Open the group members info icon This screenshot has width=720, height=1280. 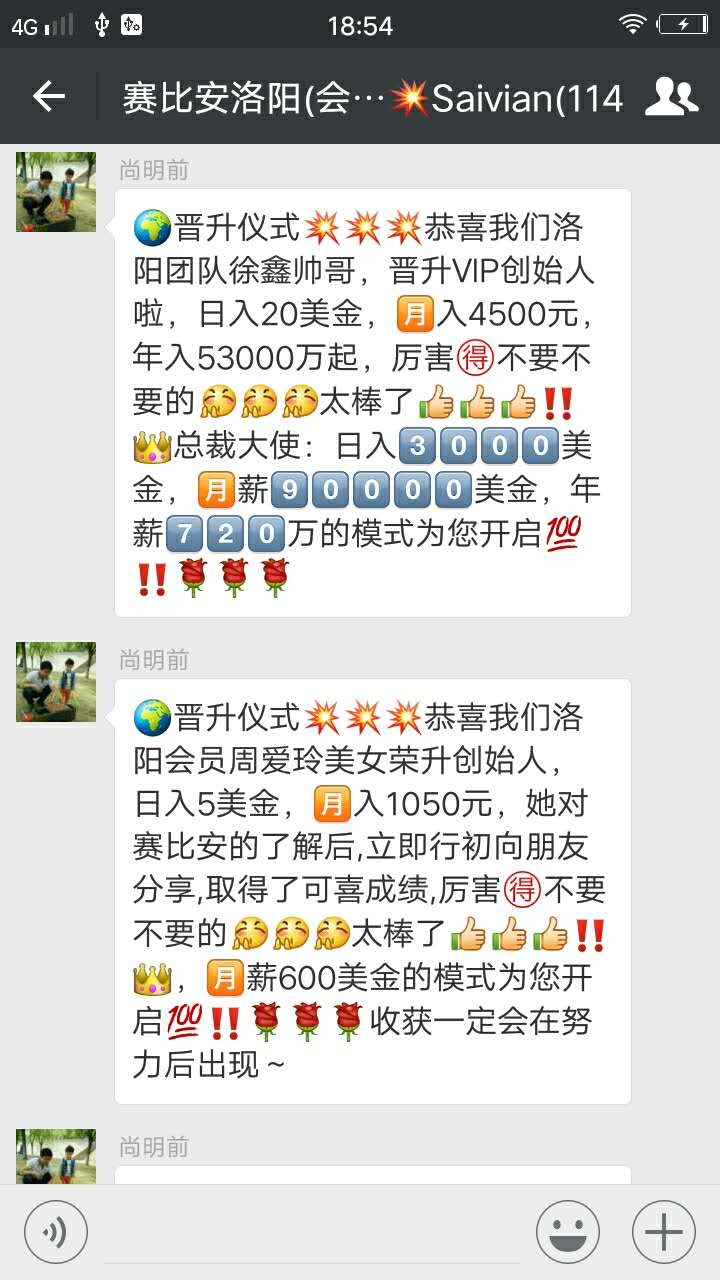tap(671, 97)
